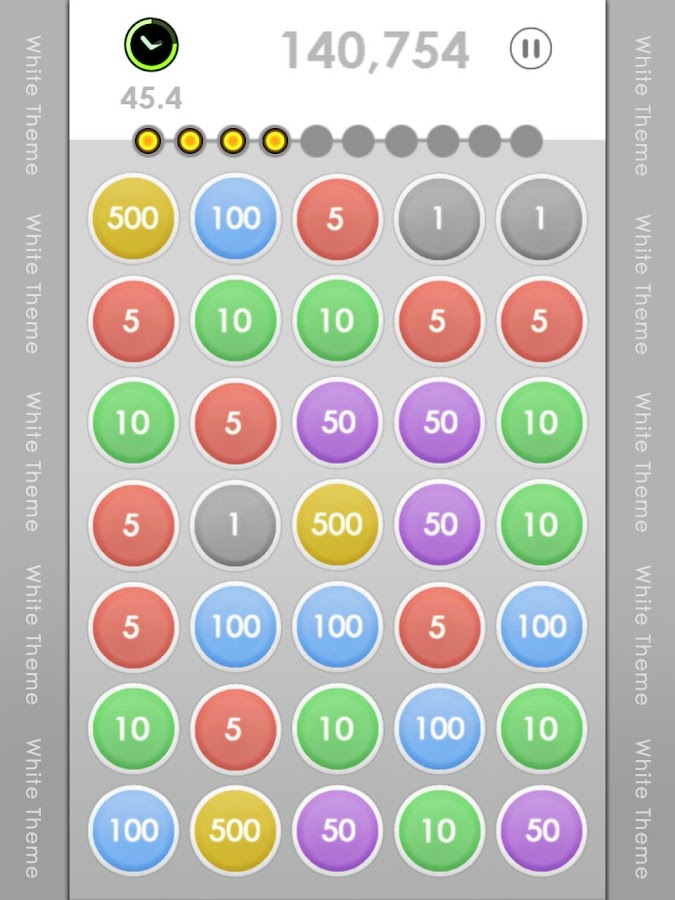
Task: Pause the game
Action: tap(531, 48)
